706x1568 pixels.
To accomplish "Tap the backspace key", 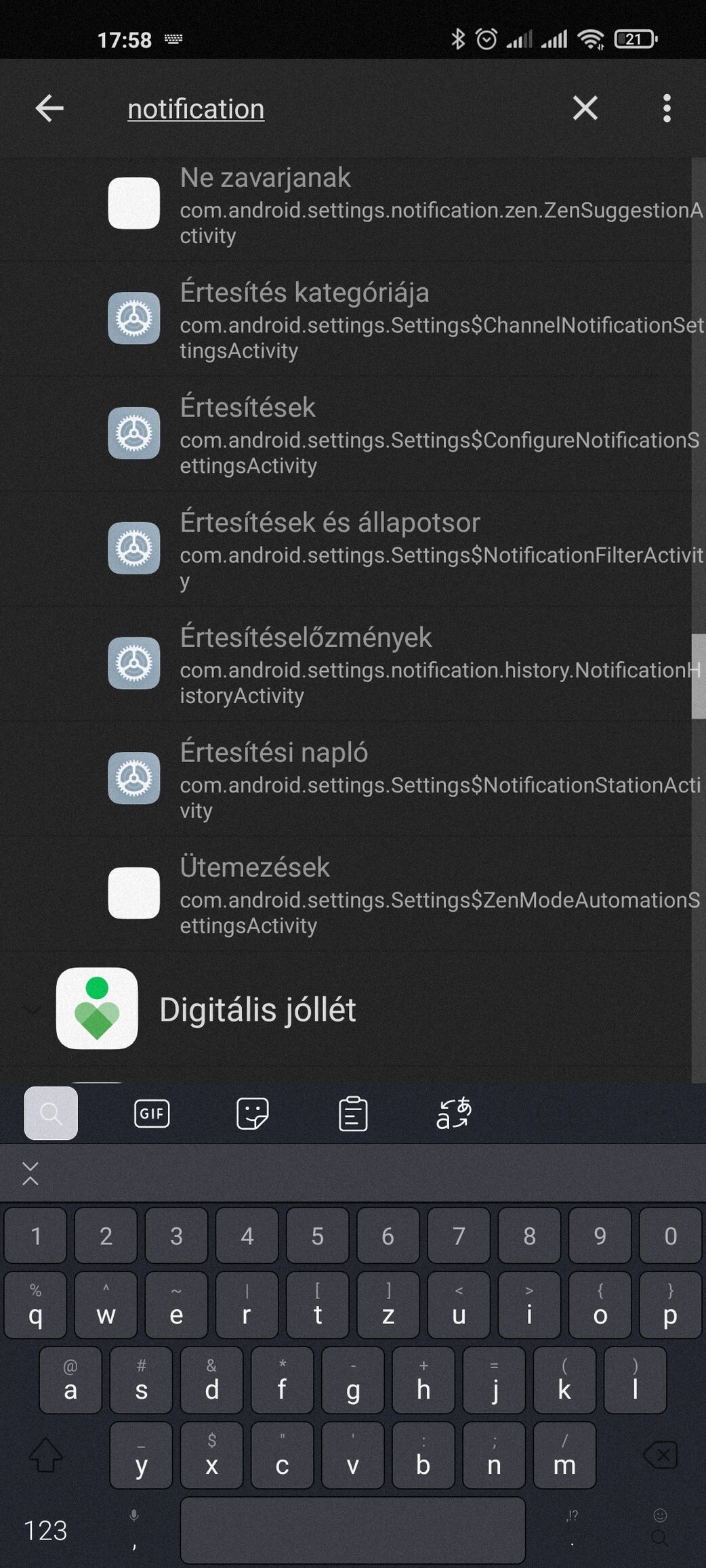I will pyautogui.click(x=660, y=1455).
